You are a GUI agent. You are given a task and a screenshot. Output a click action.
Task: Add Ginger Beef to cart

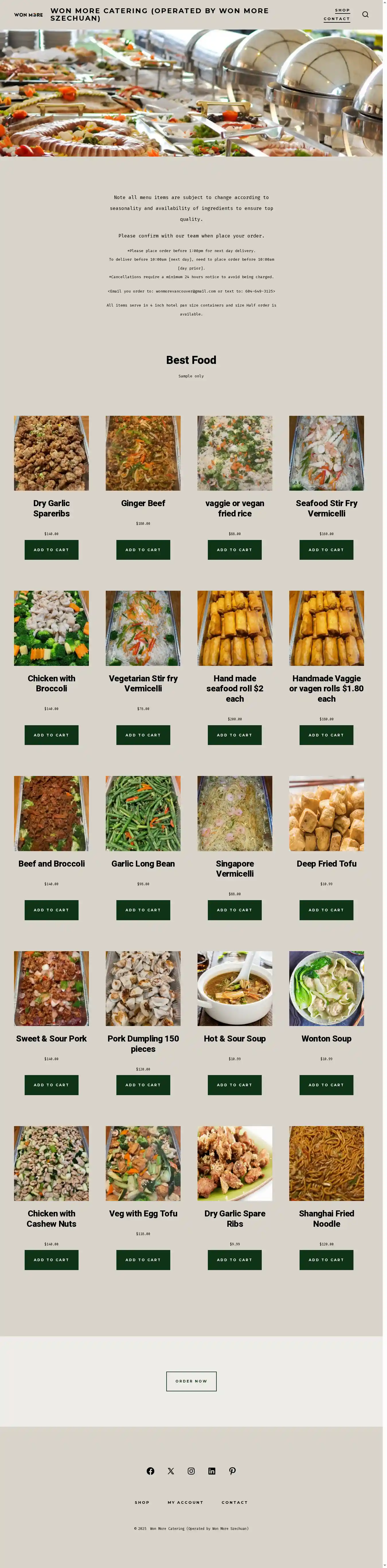pos(143,550)
